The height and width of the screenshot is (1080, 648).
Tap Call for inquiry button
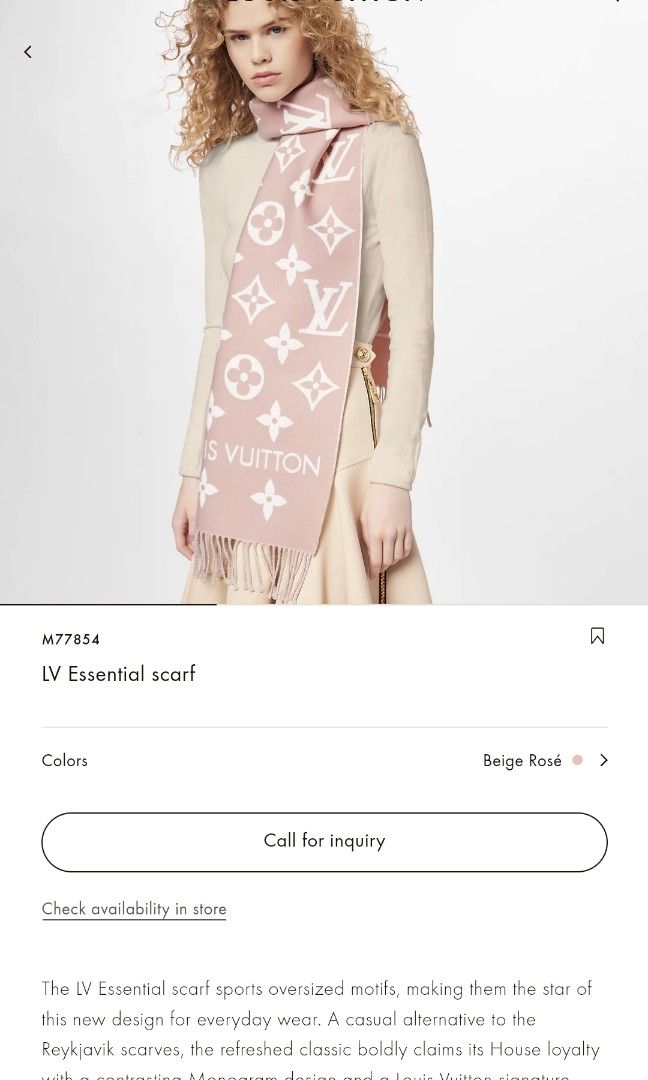(324, 842)
